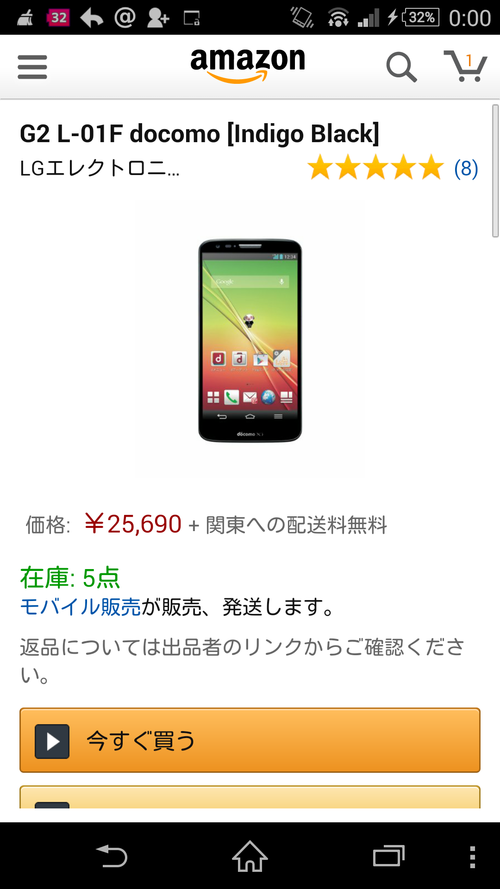Open the hamburger menu

coord(32,67)
